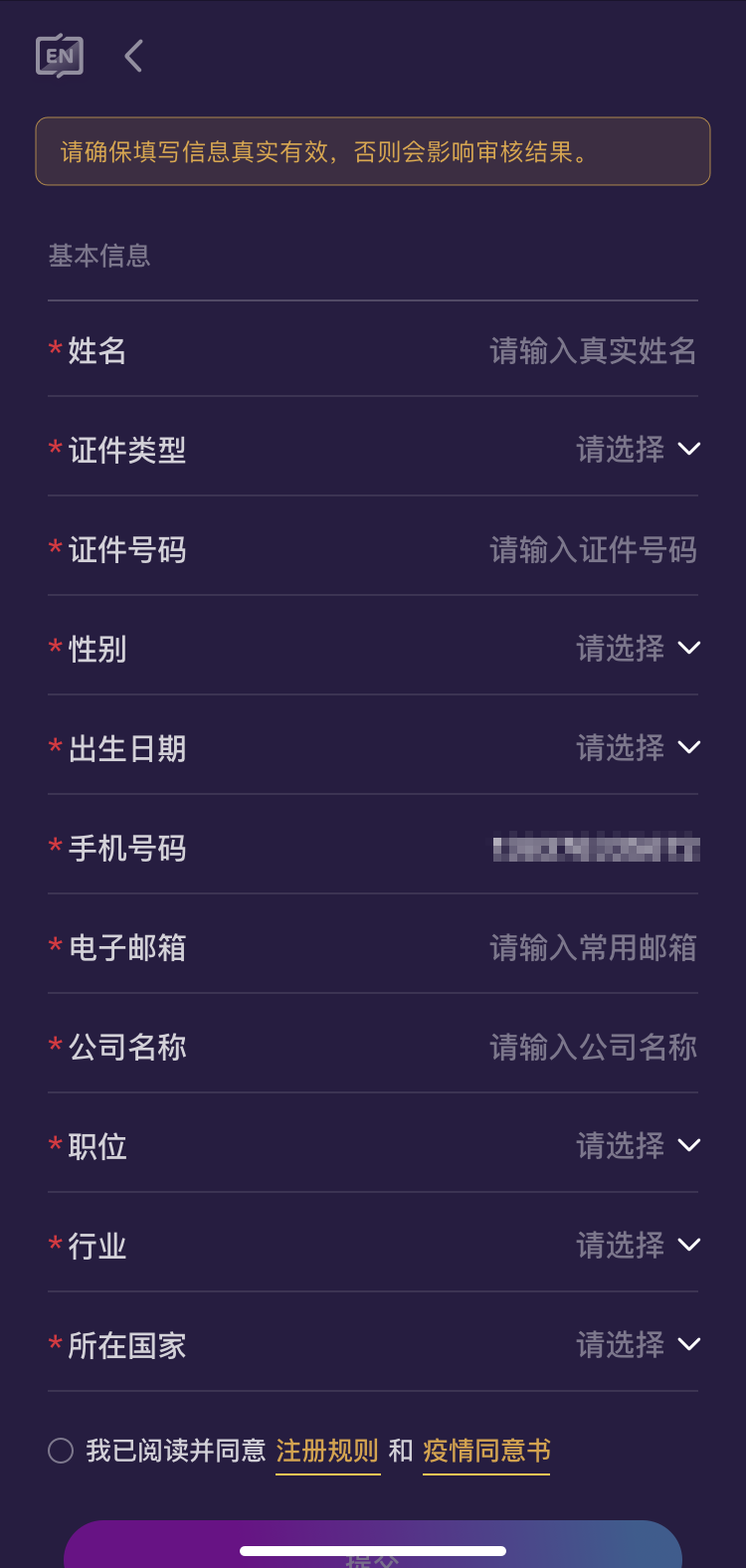This screenshot has height=1568, width=746.
Task: Go back using the top arrow
Action: [x=134, y=56]
